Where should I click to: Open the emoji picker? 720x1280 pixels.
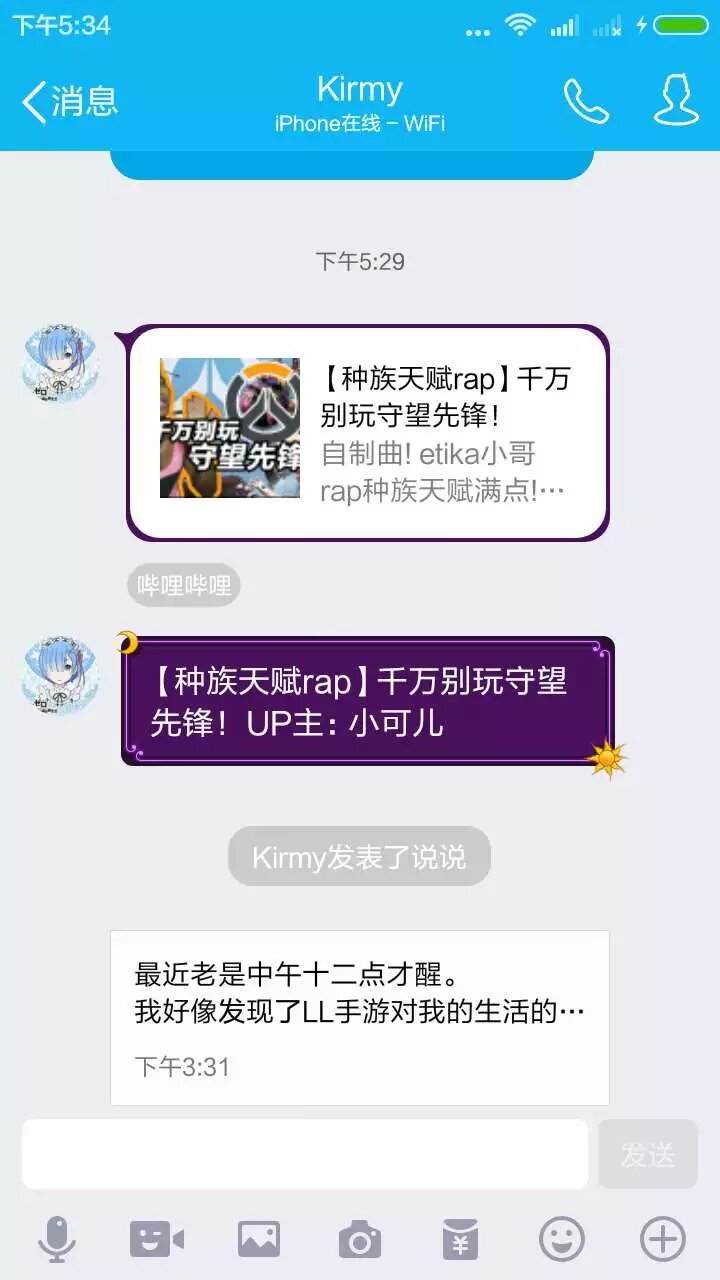(x=562, y=1240)
